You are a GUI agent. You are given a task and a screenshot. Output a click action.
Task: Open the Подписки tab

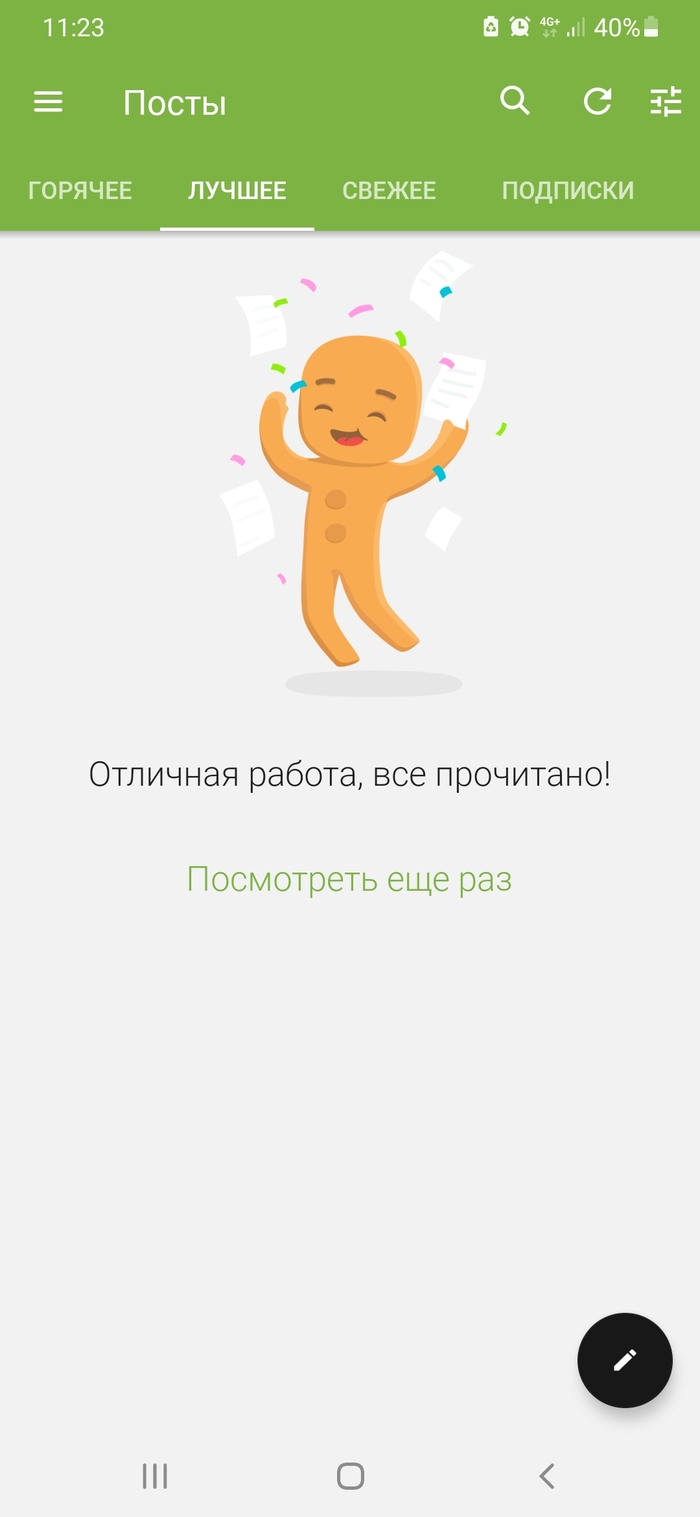(567, 191)
